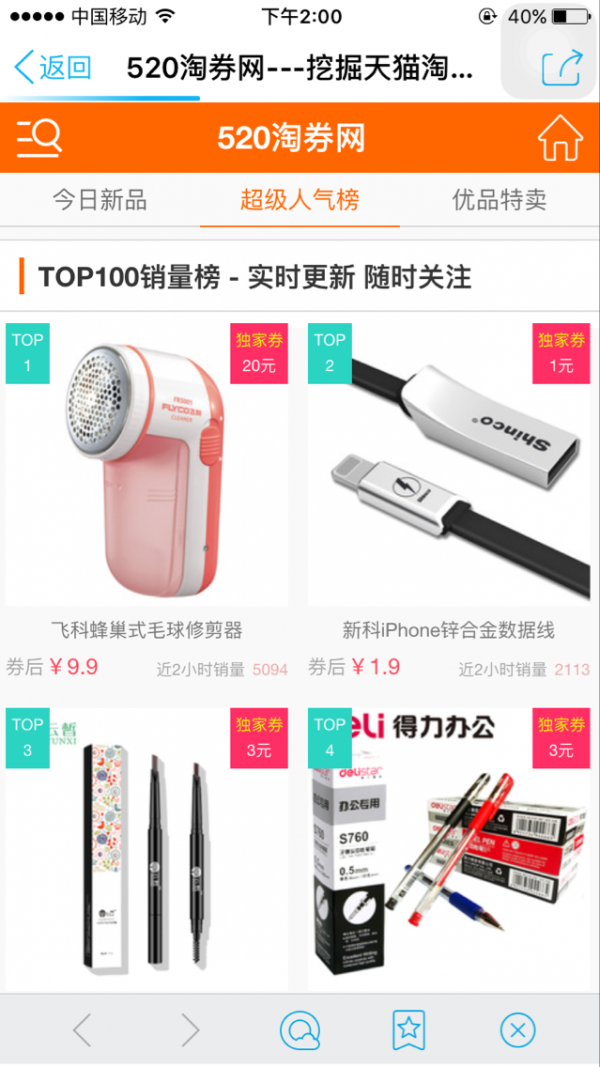Screen dimensions: 600x1067
Task: Open the 新科iPhone锌合金数据线 product card
Action: [x=448, y=465]
